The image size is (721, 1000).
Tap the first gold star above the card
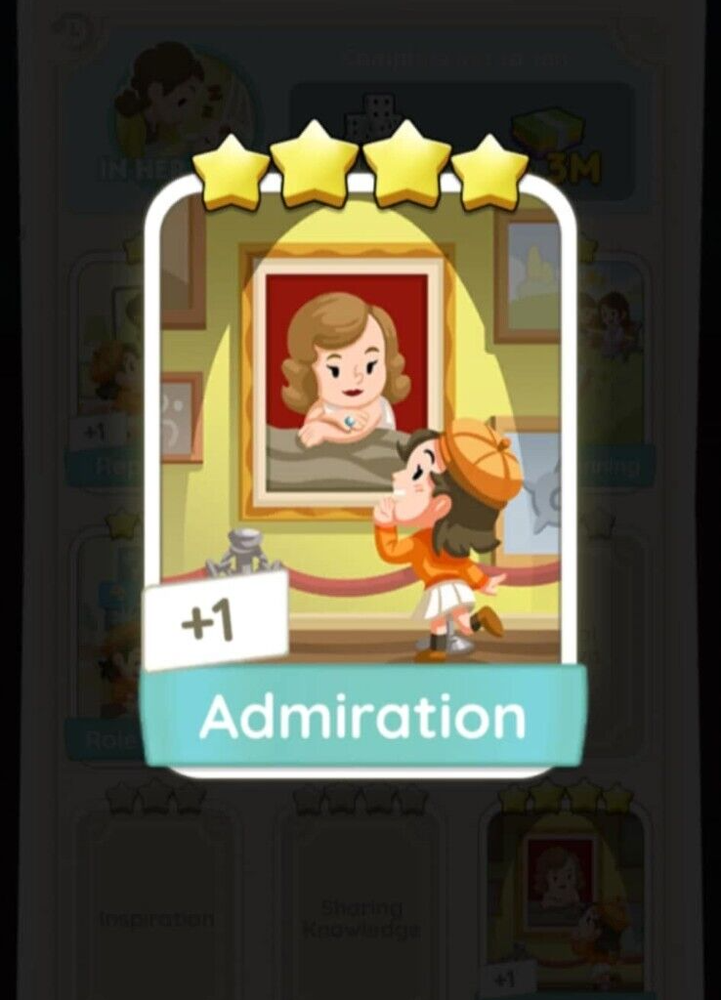(x=231, y=170)
